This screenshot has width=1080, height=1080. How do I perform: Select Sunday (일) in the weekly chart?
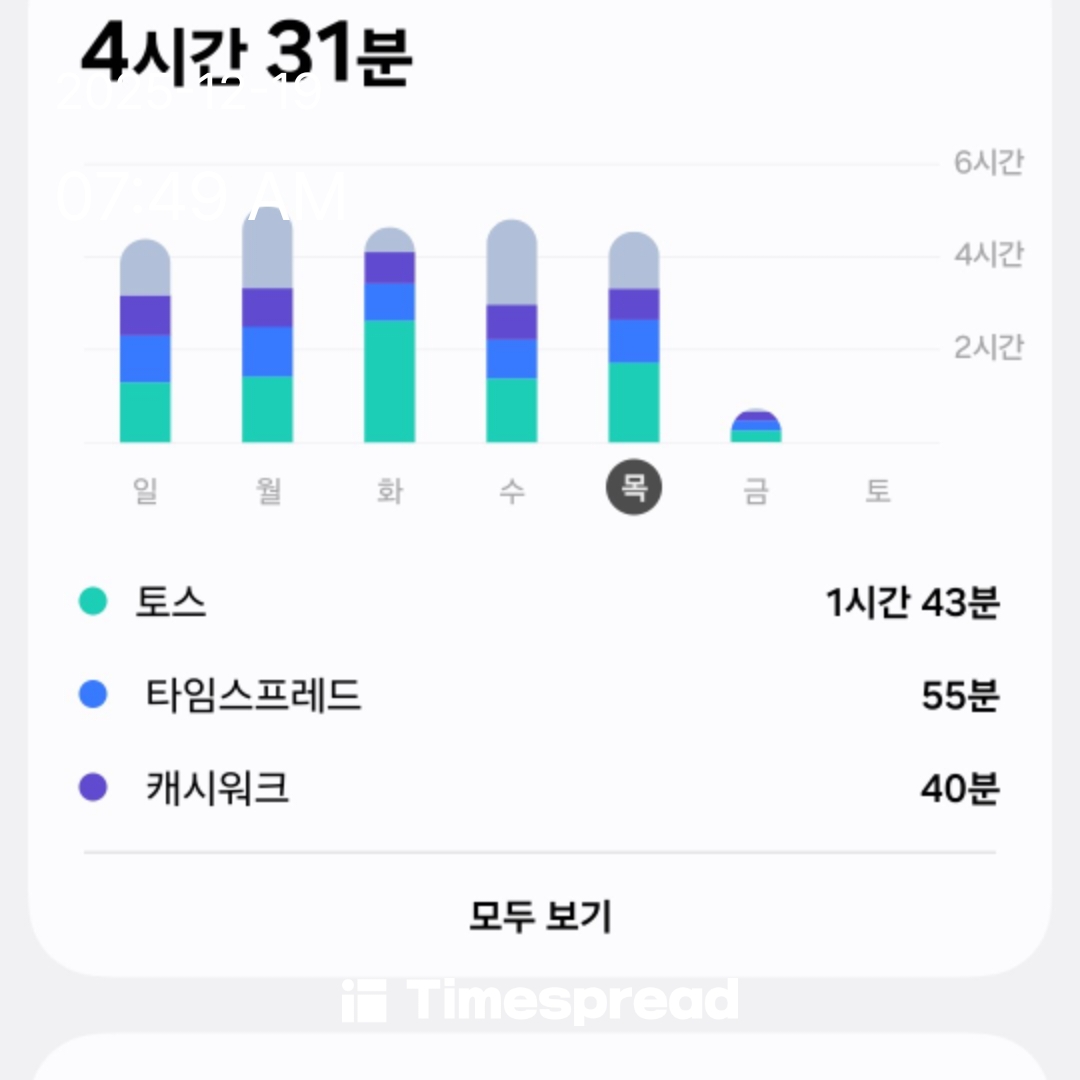145,491
